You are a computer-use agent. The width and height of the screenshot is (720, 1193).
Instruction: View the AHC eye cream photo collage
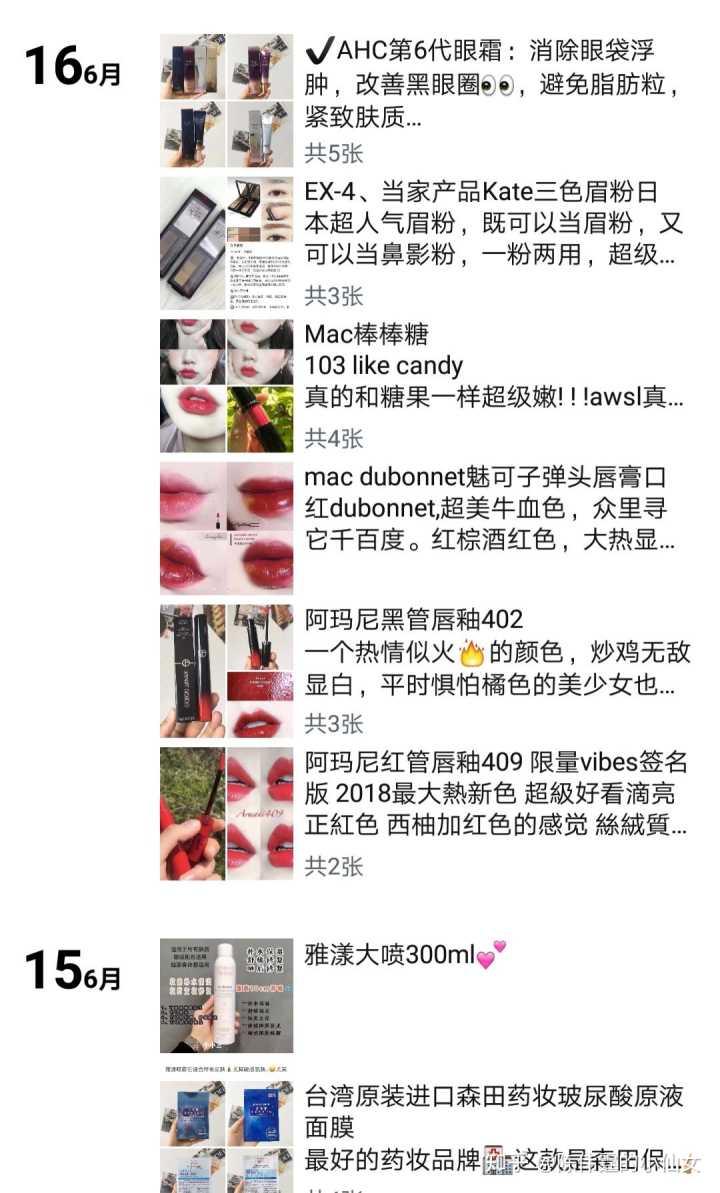click(227, 100)
